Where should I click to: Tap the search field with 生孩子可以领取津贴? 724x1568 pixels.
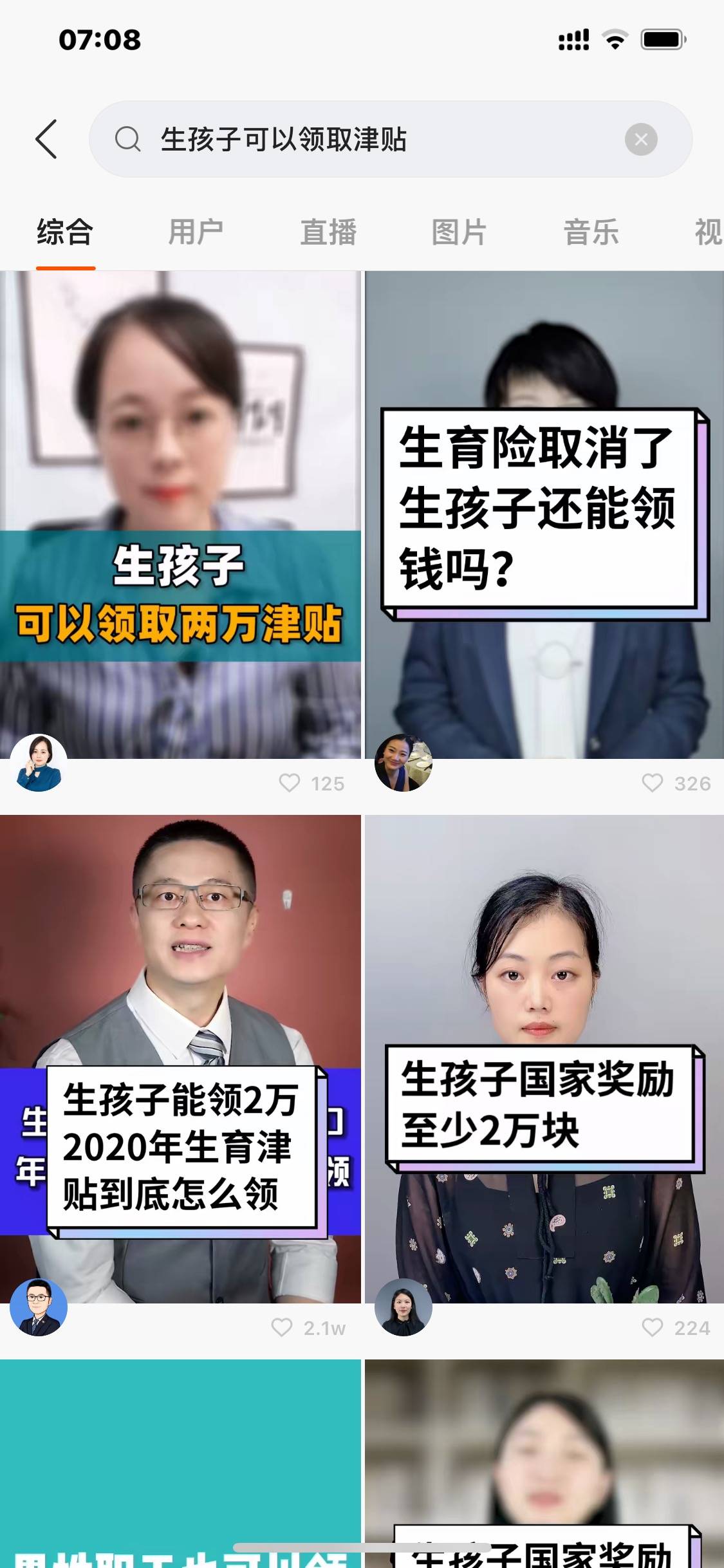point(360,139)
